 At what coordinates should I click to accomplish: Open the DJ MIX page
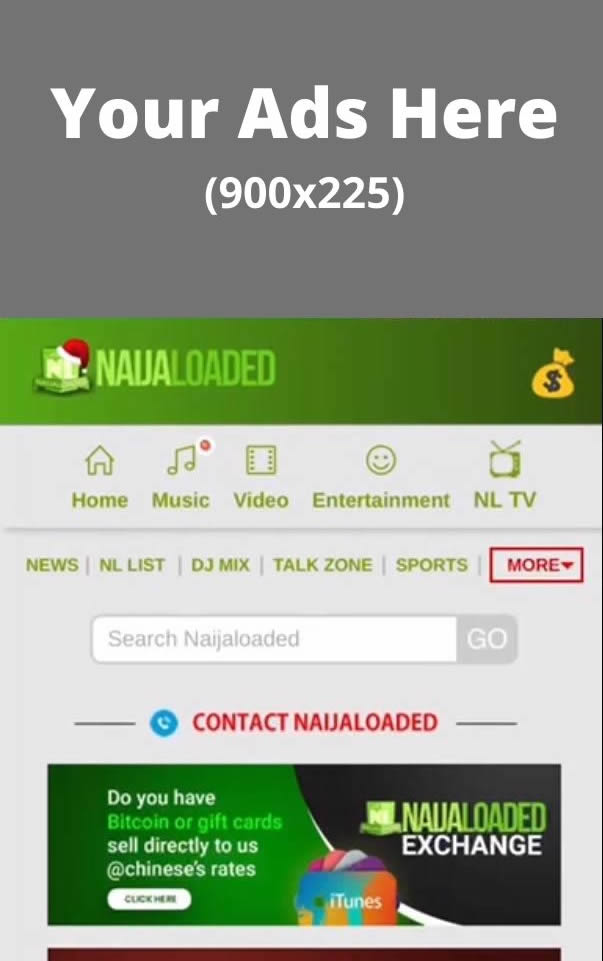pos(220,565)
